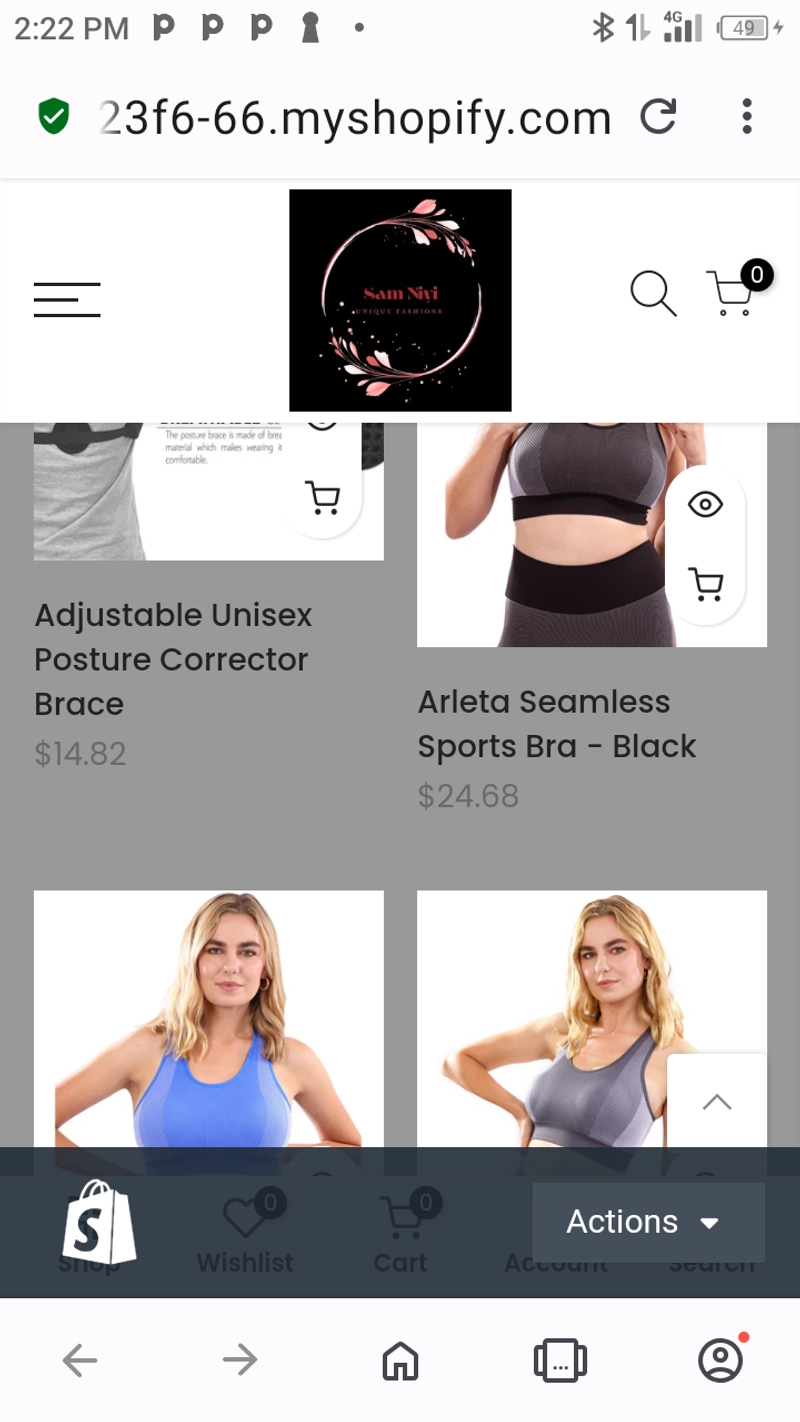Add Adjustable Unisex Posture Corrector Brace to cart
Image resolution: width=800 pixels, height=1422 pixels.
(x=322, y=497)
